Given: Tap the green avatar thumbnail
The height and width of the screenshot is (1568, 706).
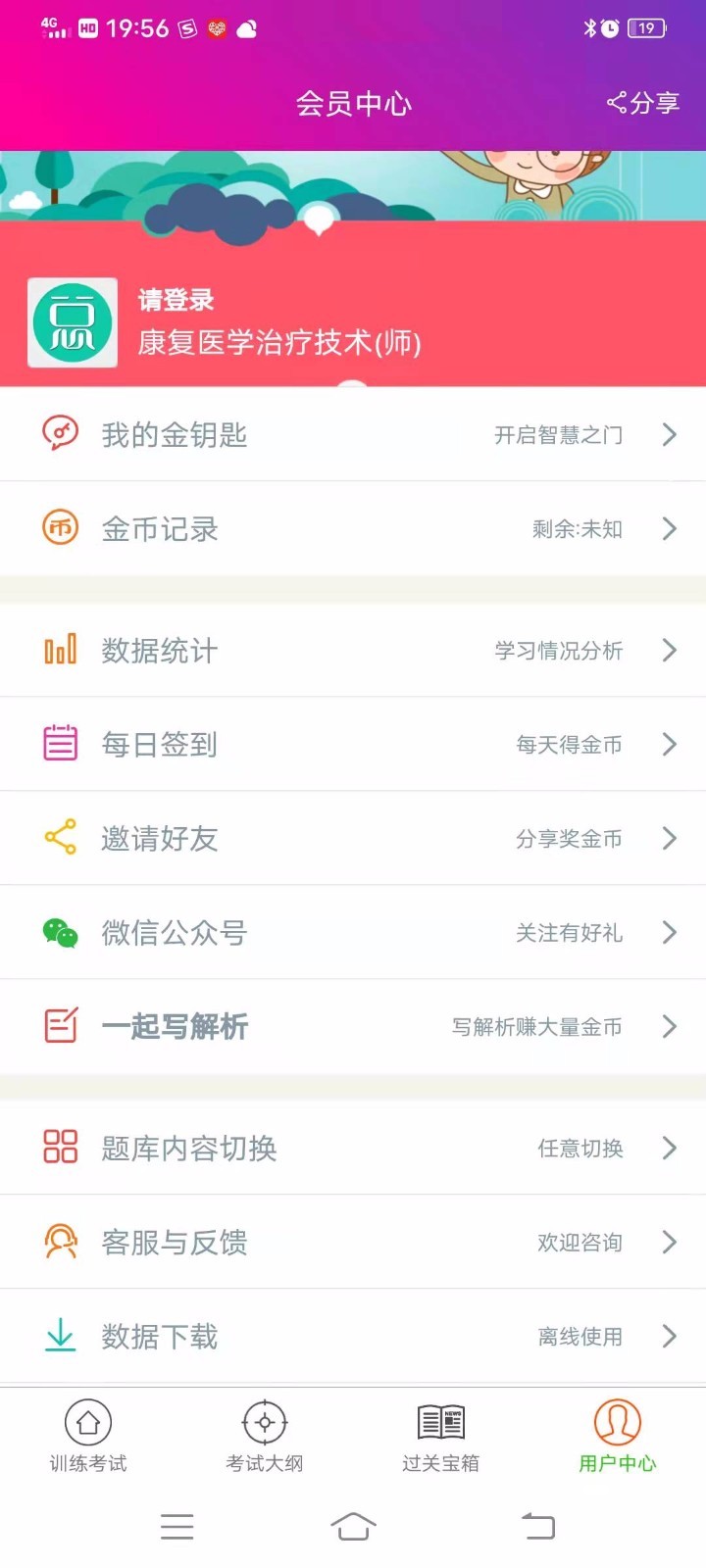Looking at the screenshot, I should 72,321.
